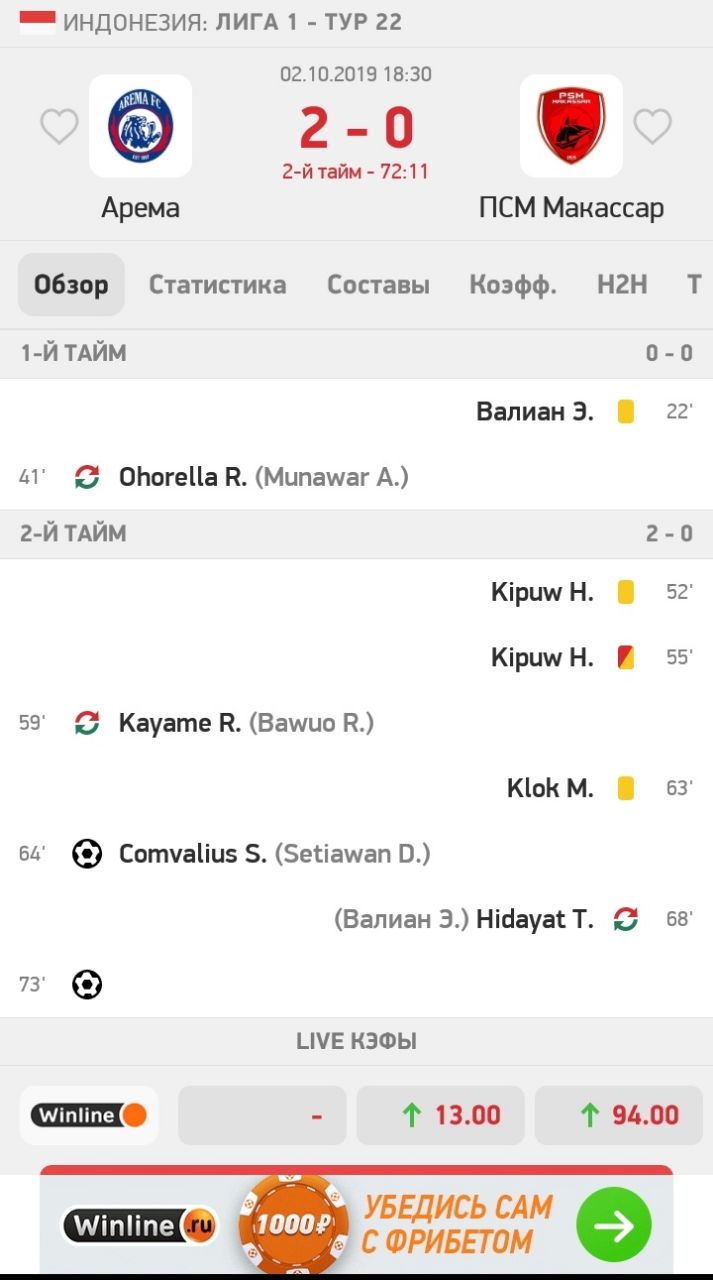Screen dimensions: 713x1280
Task: Select the Обзор tab
Action: point(71,285)
